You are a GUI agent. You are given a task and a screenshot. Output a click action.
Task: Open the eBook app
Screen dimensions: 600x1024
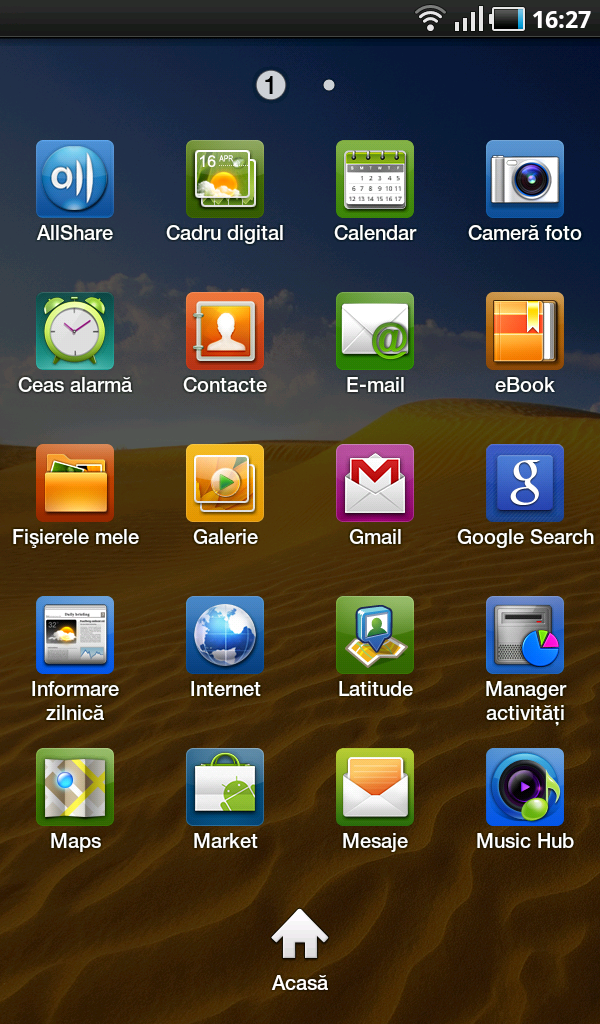(525, 332)
